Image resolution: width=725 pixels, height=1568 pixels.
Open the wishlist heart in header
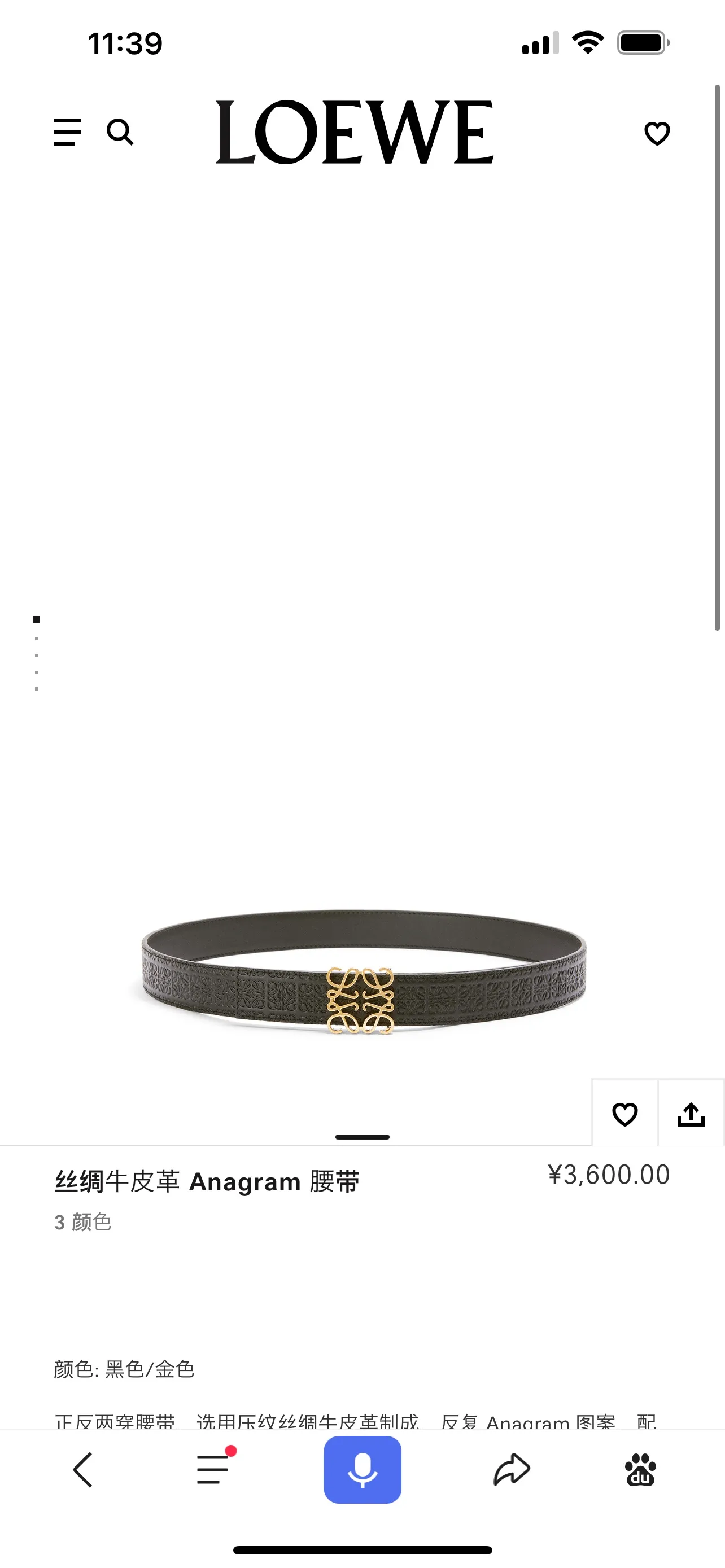click(x=657, y=133)
